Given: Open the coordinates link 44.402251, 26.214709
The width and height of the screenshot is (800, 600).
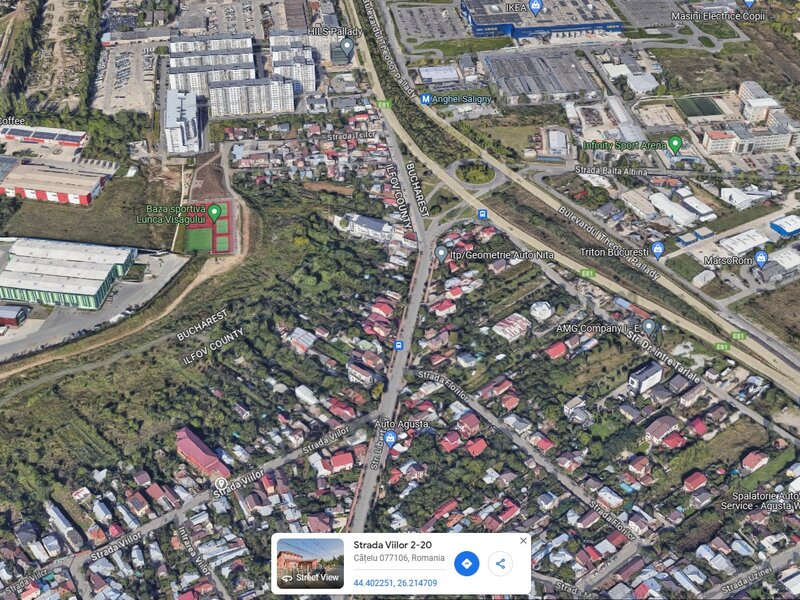Looking at the screenshot, I should pos(394,582).
